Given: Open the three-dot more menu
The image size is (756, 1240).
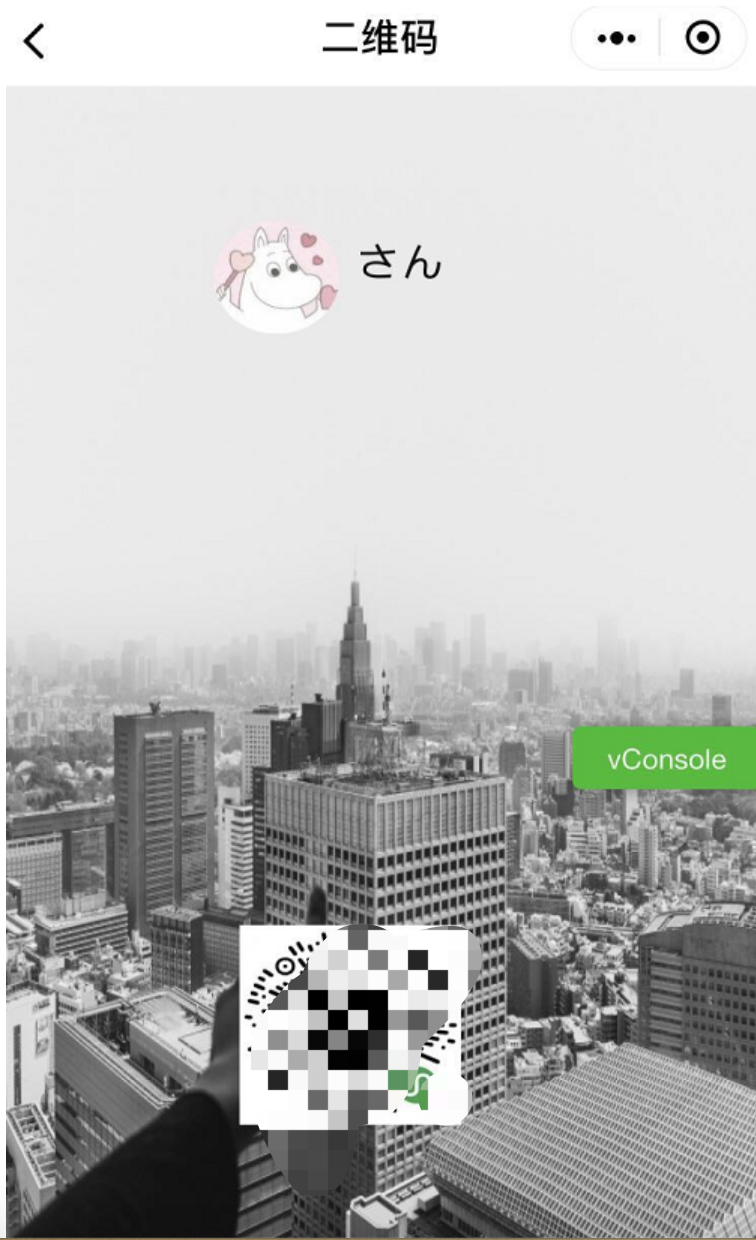Looking at the screenshot, I should [616, 39].
